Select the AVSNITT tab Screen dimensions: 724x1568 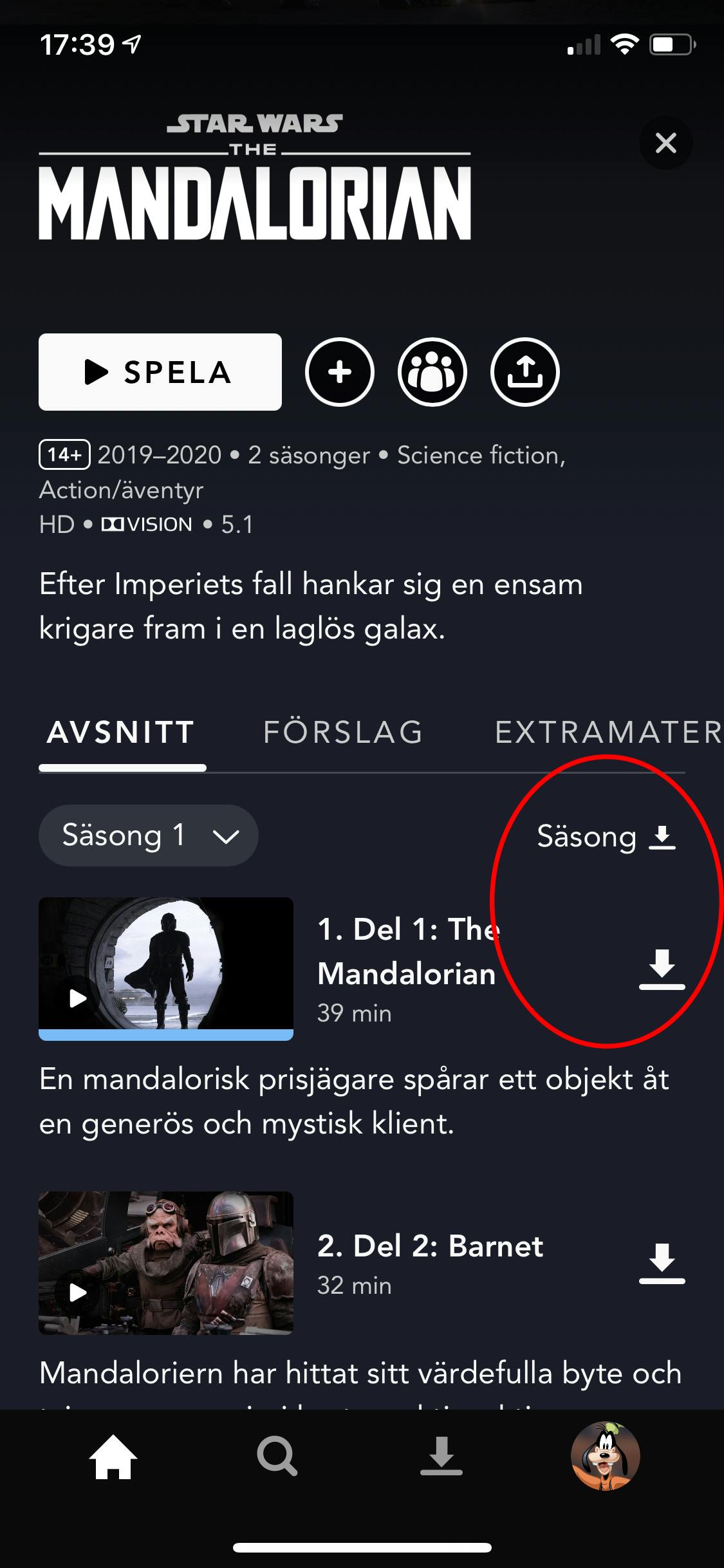(x=121, y=733)
